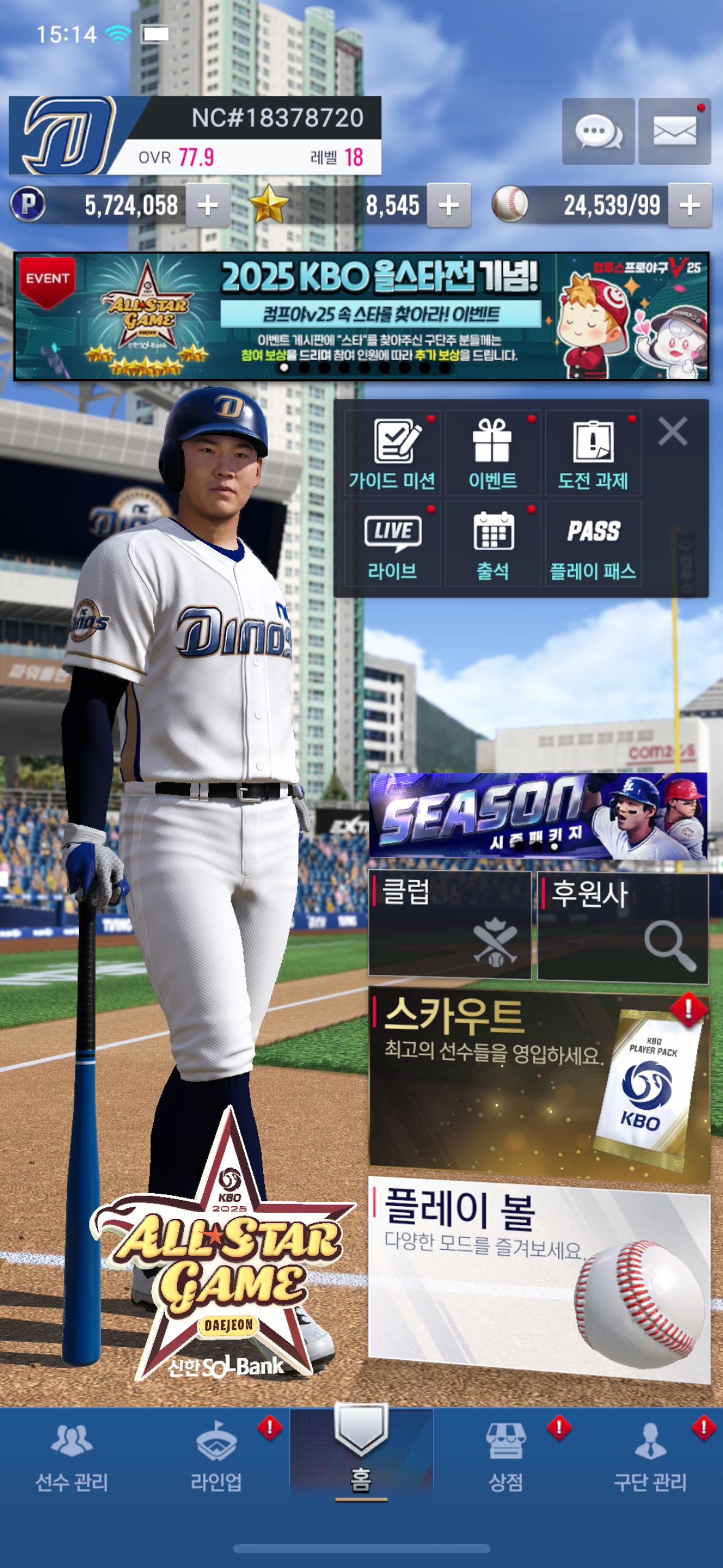
Task: Add more stars with plus button
Action: click(x=449, y=206)
